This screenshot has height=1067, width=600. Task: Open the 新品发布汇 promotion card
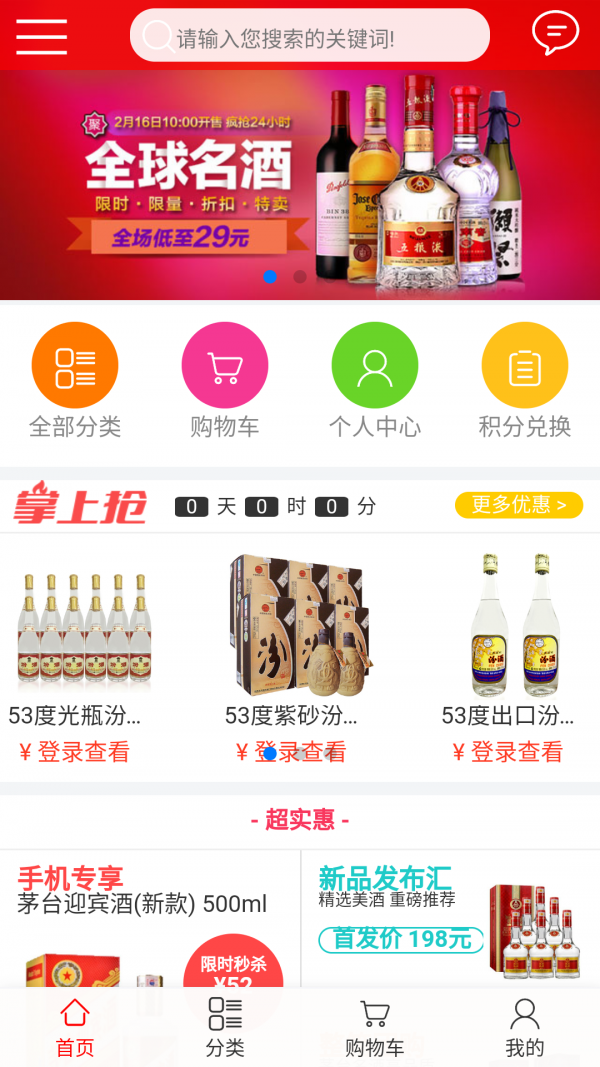click(450, 920)
